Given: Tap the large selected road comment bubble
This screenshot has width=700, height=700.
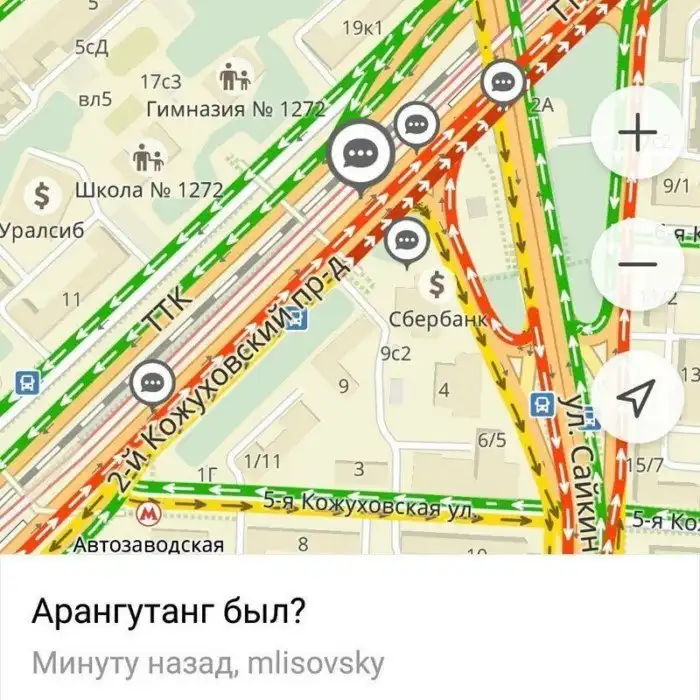Looking at the screenshot, I should point(356,153).
